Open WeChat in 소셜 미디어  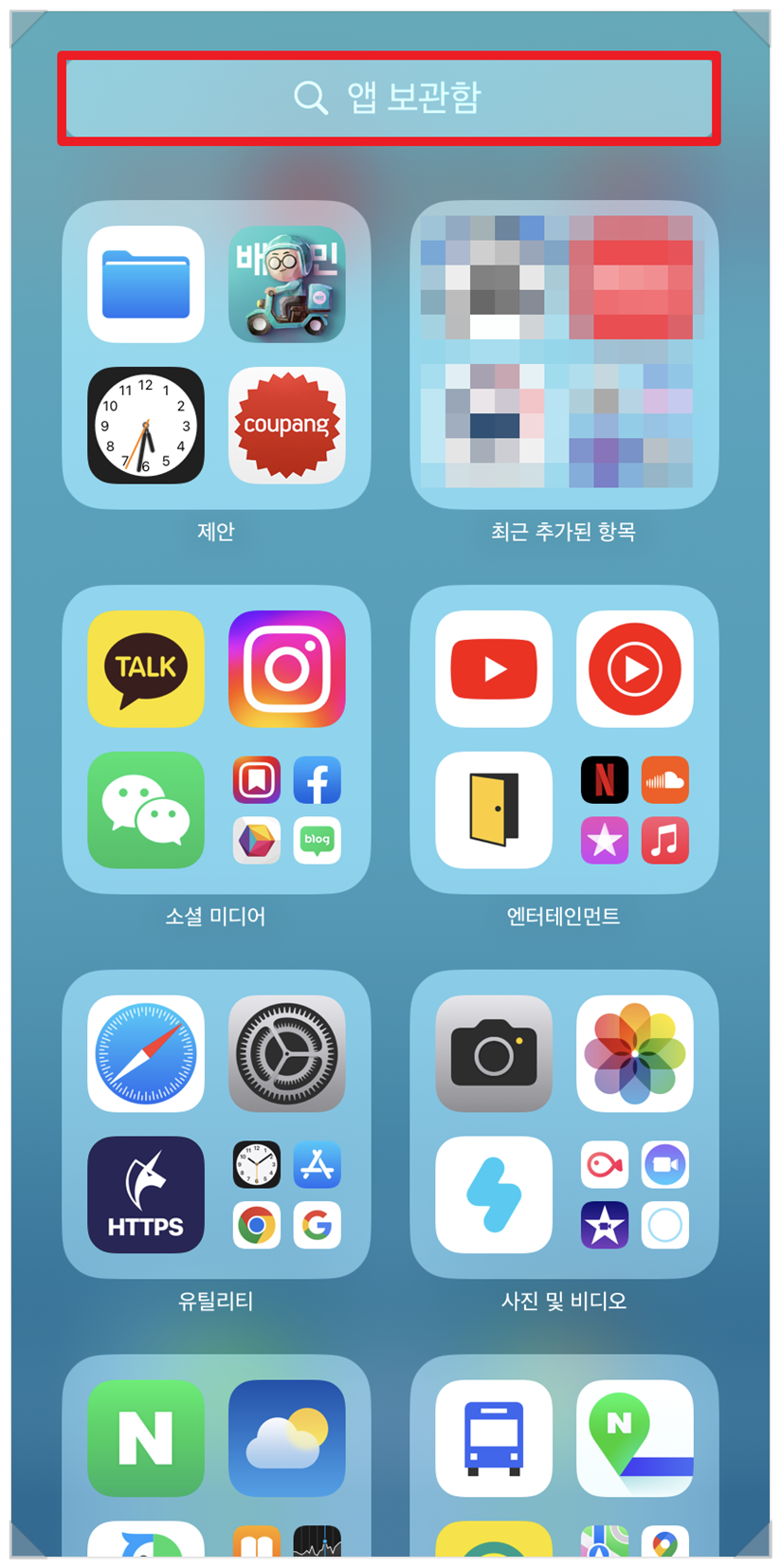tap(146, 811)
